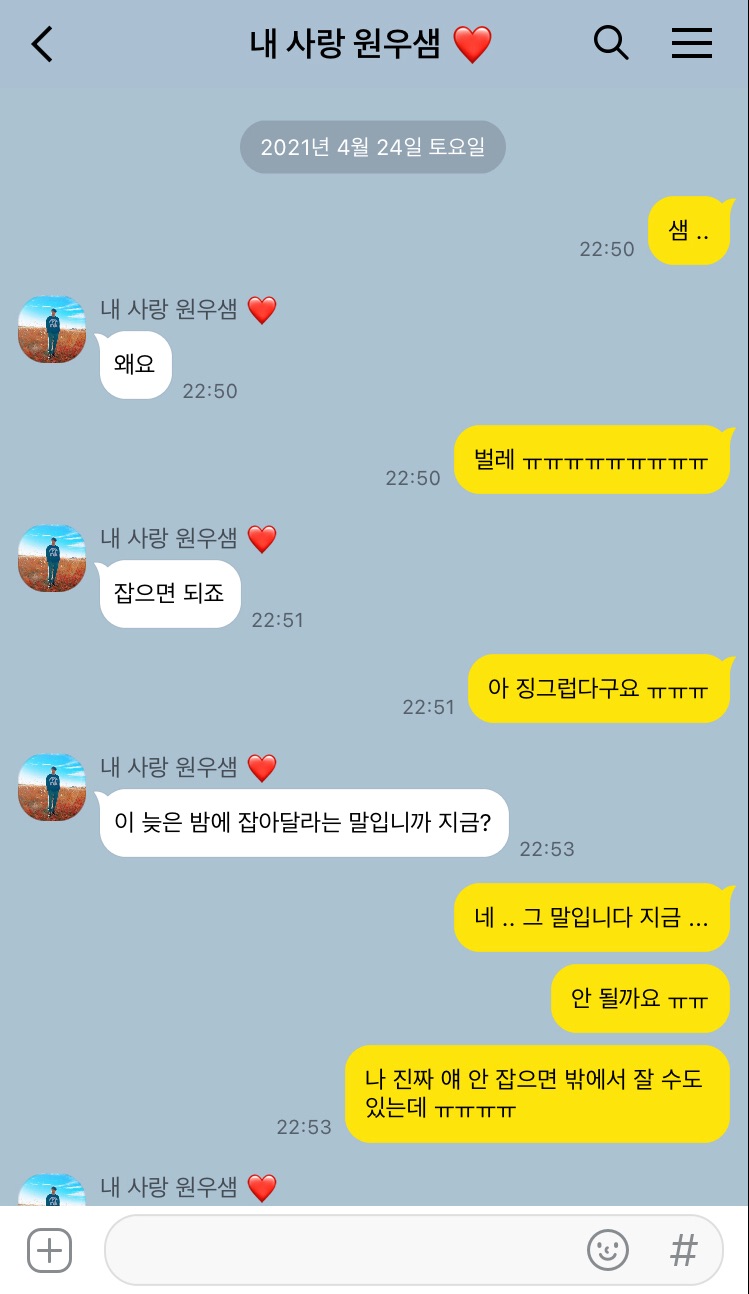749x1294 pixels.
Task: Select the 왜요 message bubble
Action: coord(135,364)
